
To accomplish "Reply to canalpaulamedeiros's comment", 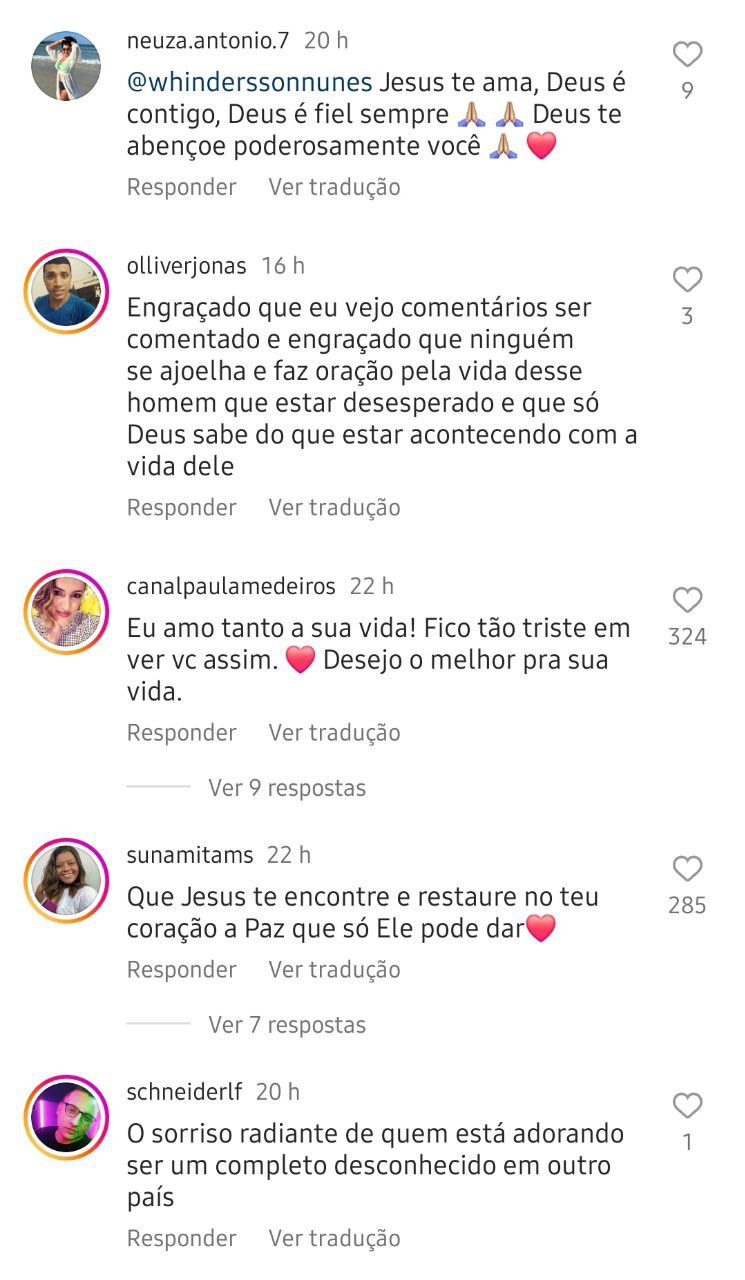I will pos(181,732).
